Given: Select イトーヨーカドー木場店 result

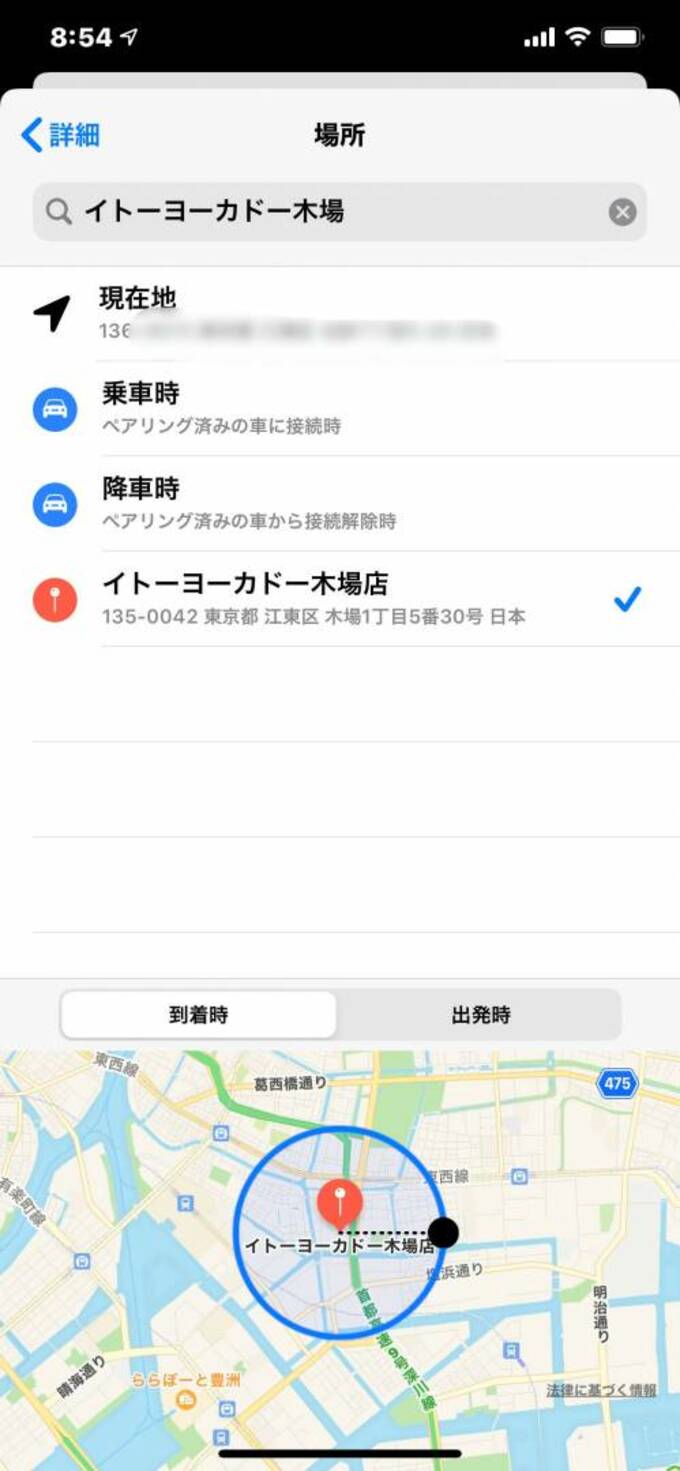Looking at the screenshot, I should click(340, 598).
